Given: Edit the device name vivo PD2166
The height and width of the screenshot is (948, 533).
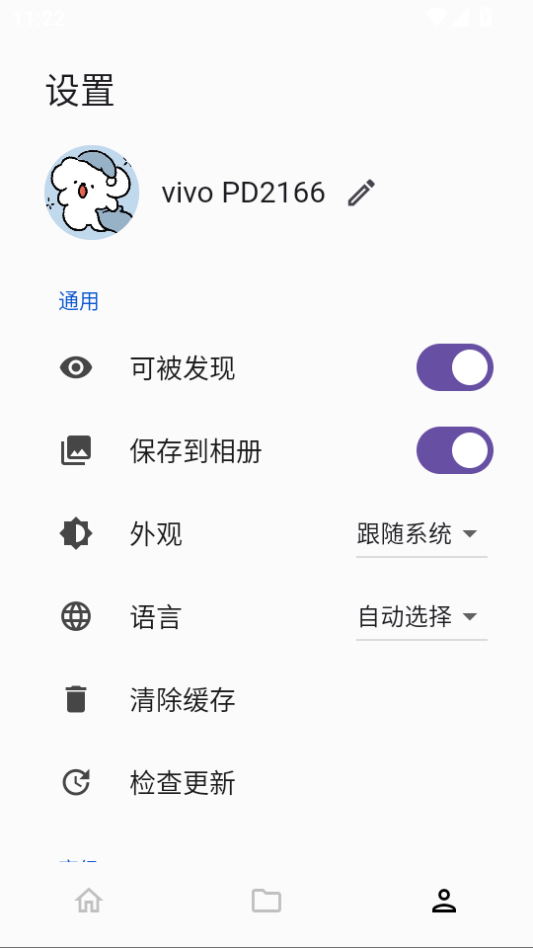Looking at the screenshot, I should 361,193.
